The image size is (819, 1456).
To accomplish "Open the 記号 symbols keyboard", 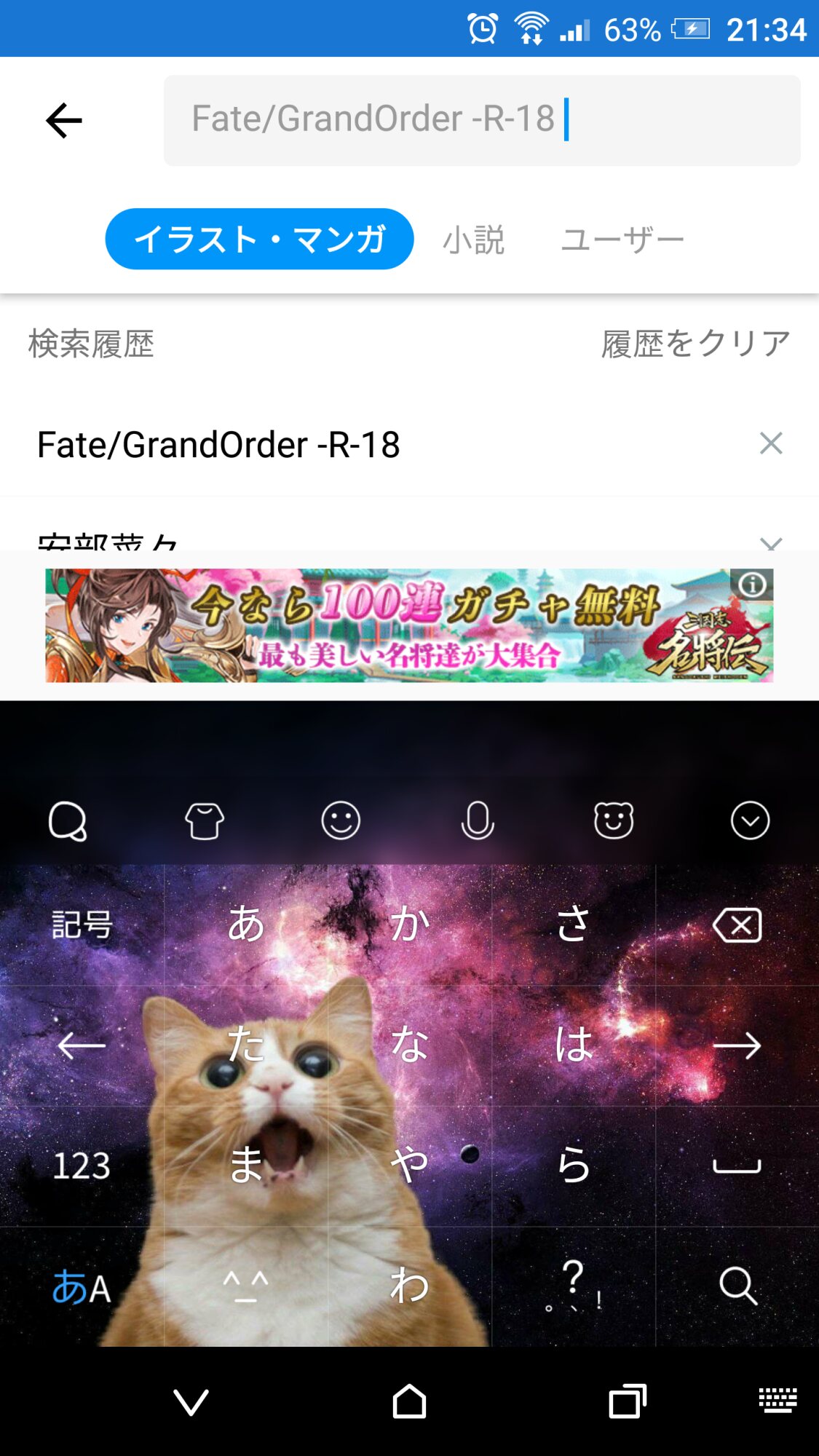I will [x=82, y=925].
